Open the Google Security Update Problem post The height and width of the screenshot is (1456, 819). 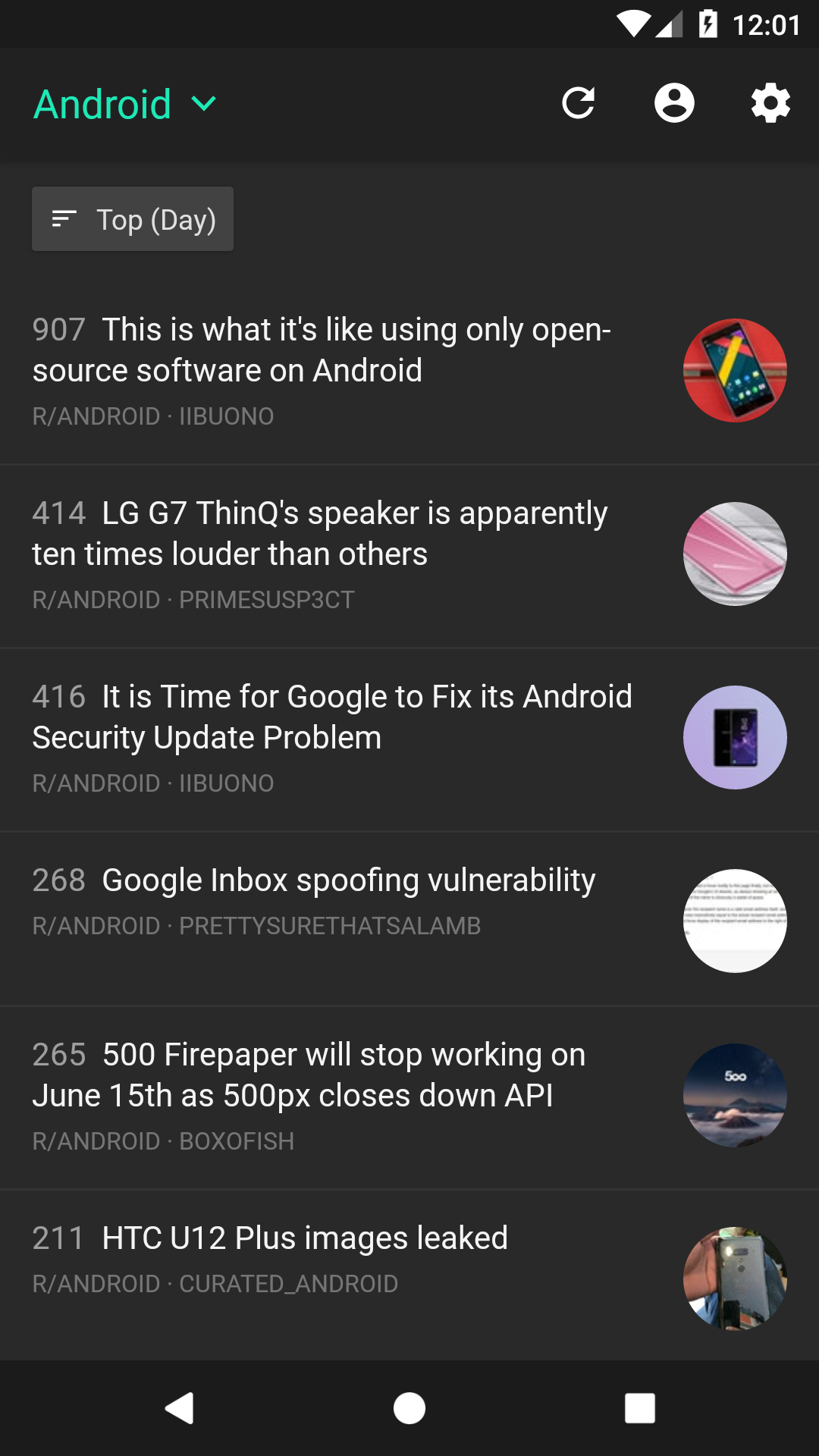(332, 717)
